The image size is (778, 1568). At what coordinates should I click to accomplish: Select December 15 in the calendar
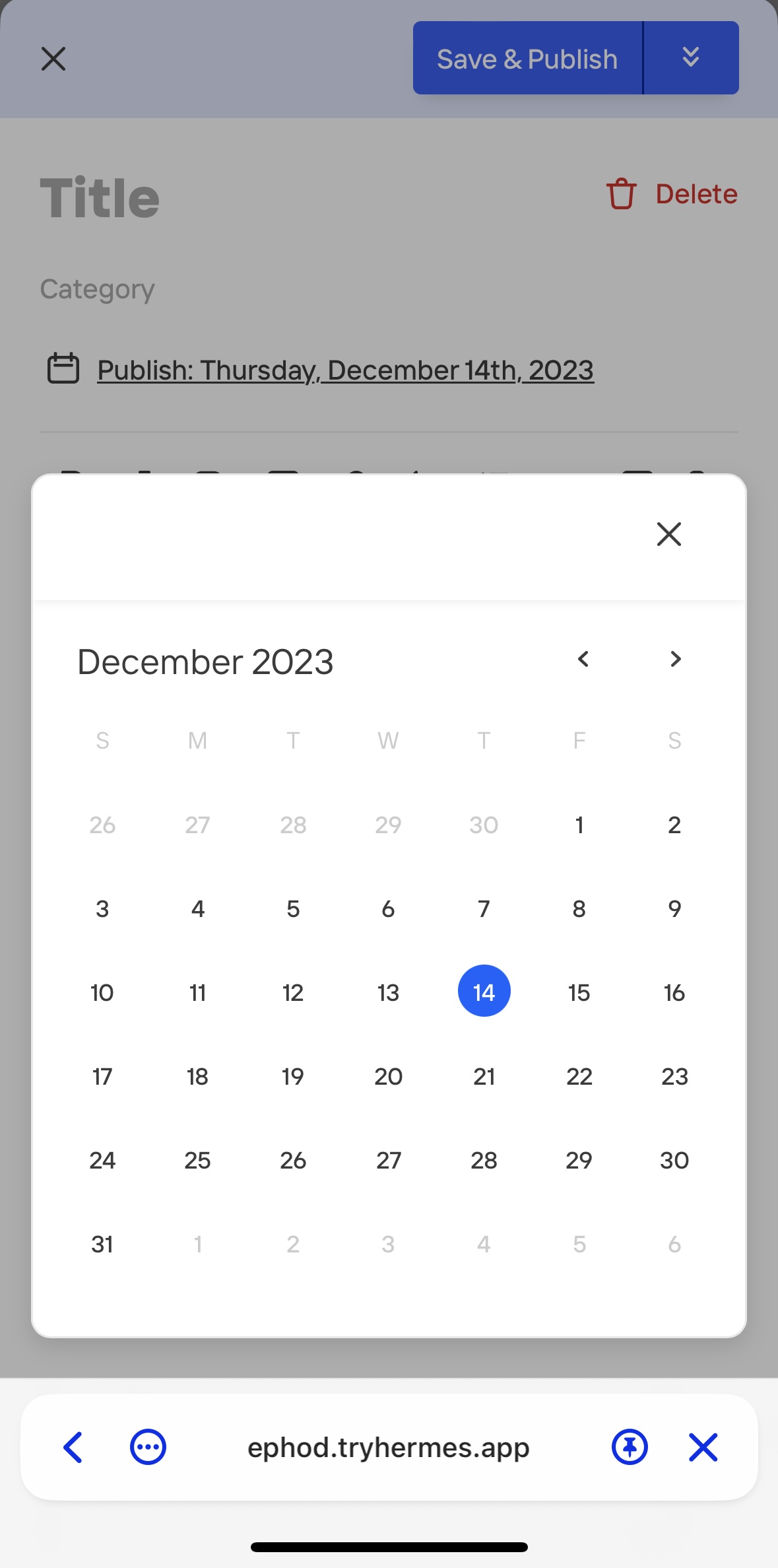tap(579, 992)
